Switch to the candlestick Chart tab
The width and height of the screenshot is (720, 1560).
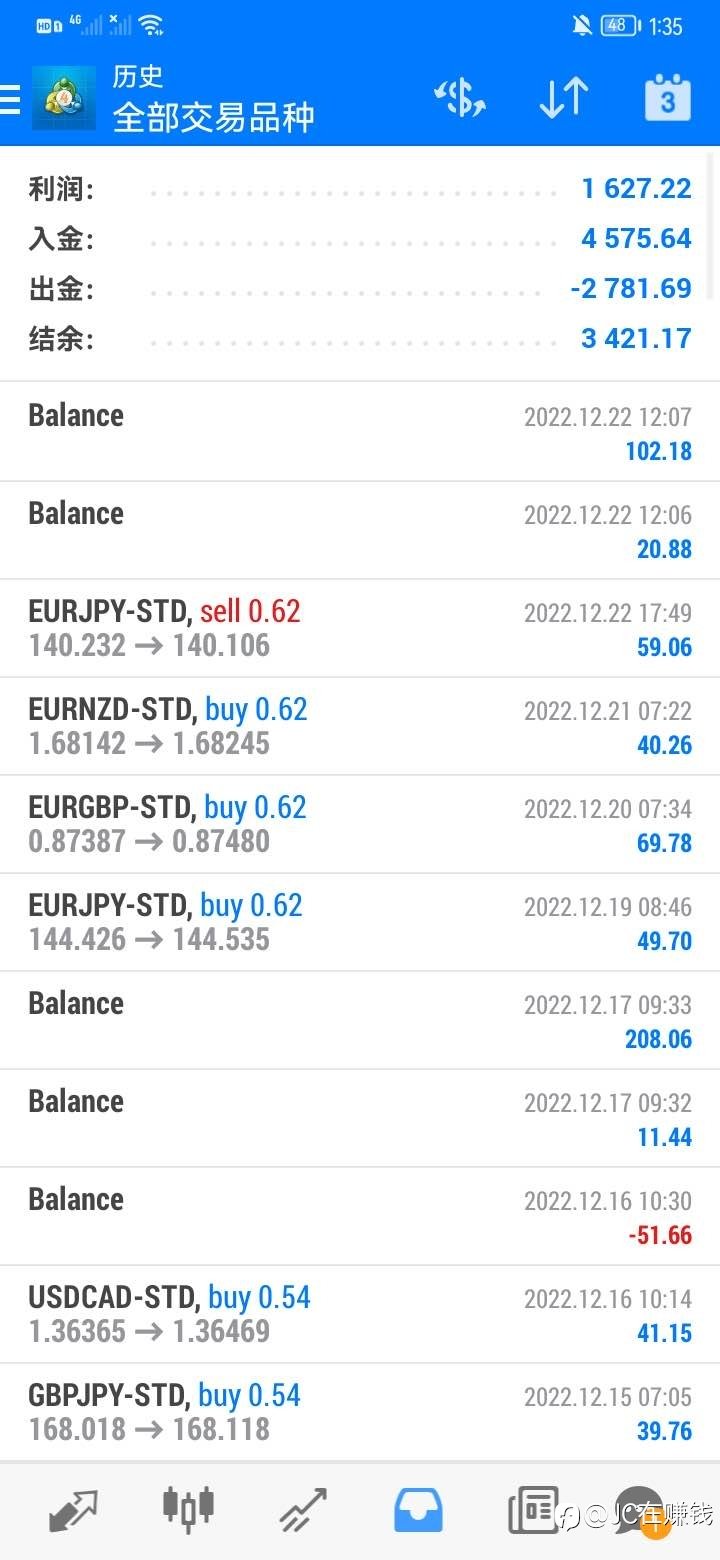tap(189, 1507)
